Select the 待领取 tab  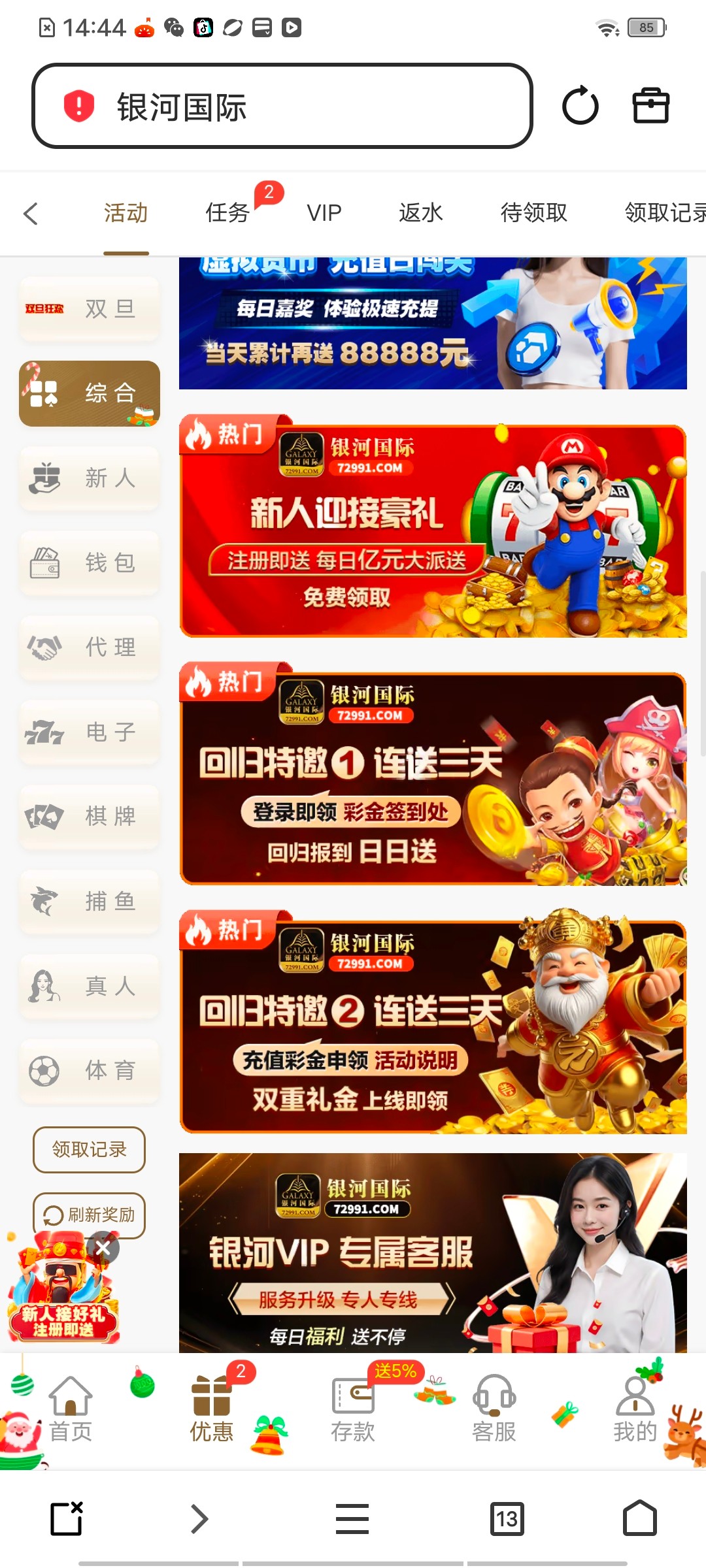pos(533,213)
